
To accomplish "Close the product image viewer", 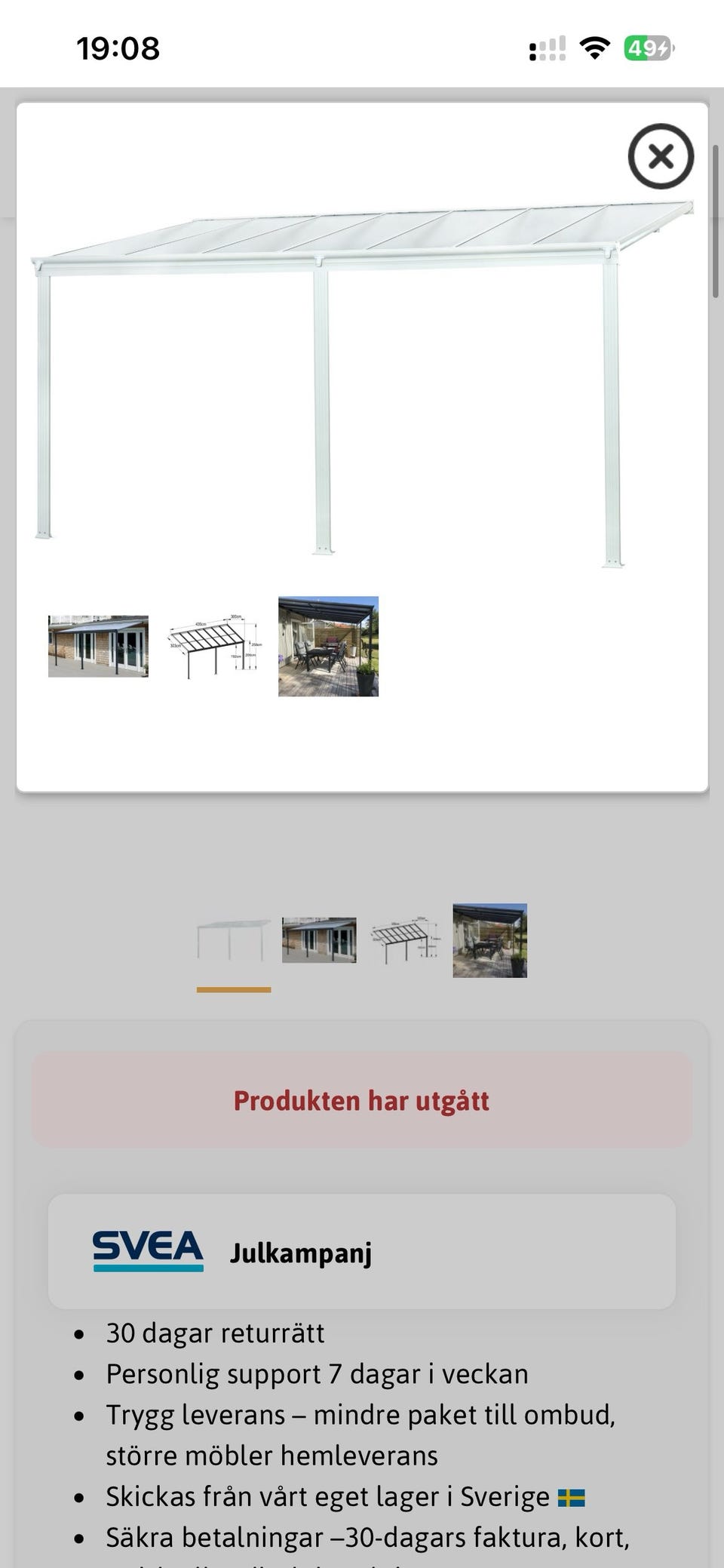I will 662,156.
